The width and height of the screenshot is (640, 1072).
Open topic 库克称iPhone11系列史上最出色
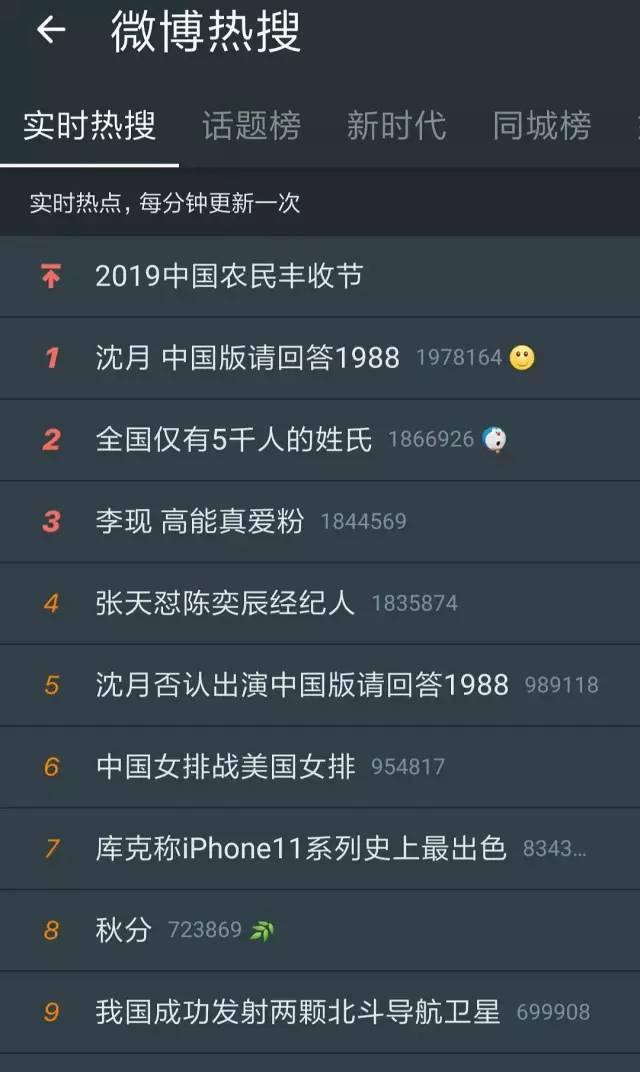(x=301, y=849)
